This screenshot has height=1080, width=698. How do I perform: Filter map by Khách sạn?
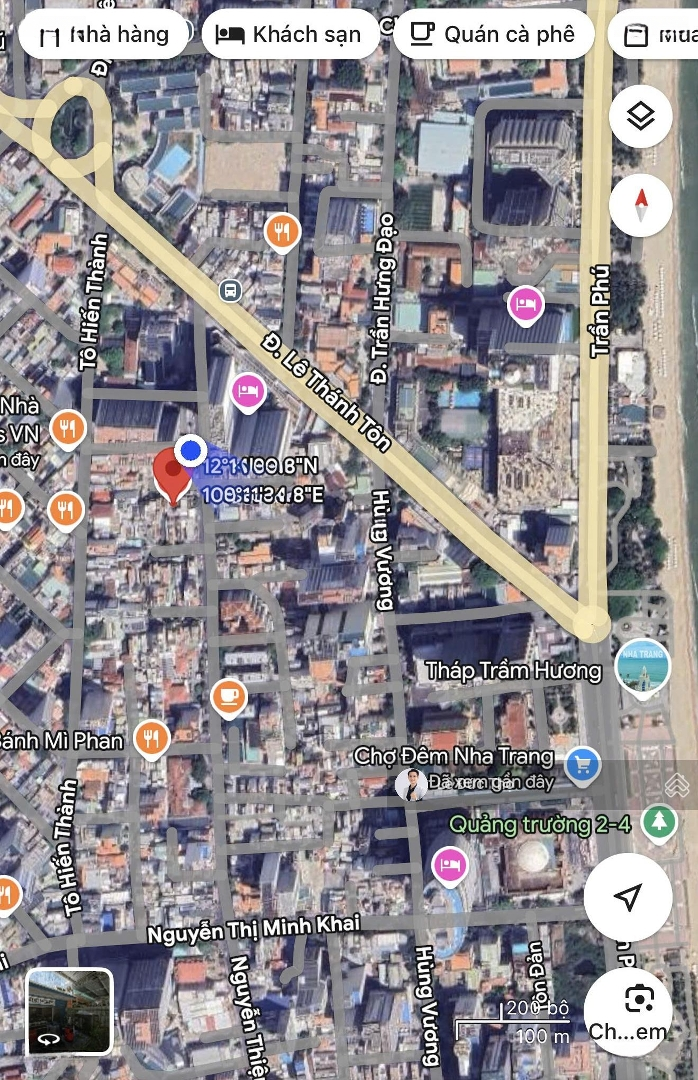point(290,35)
